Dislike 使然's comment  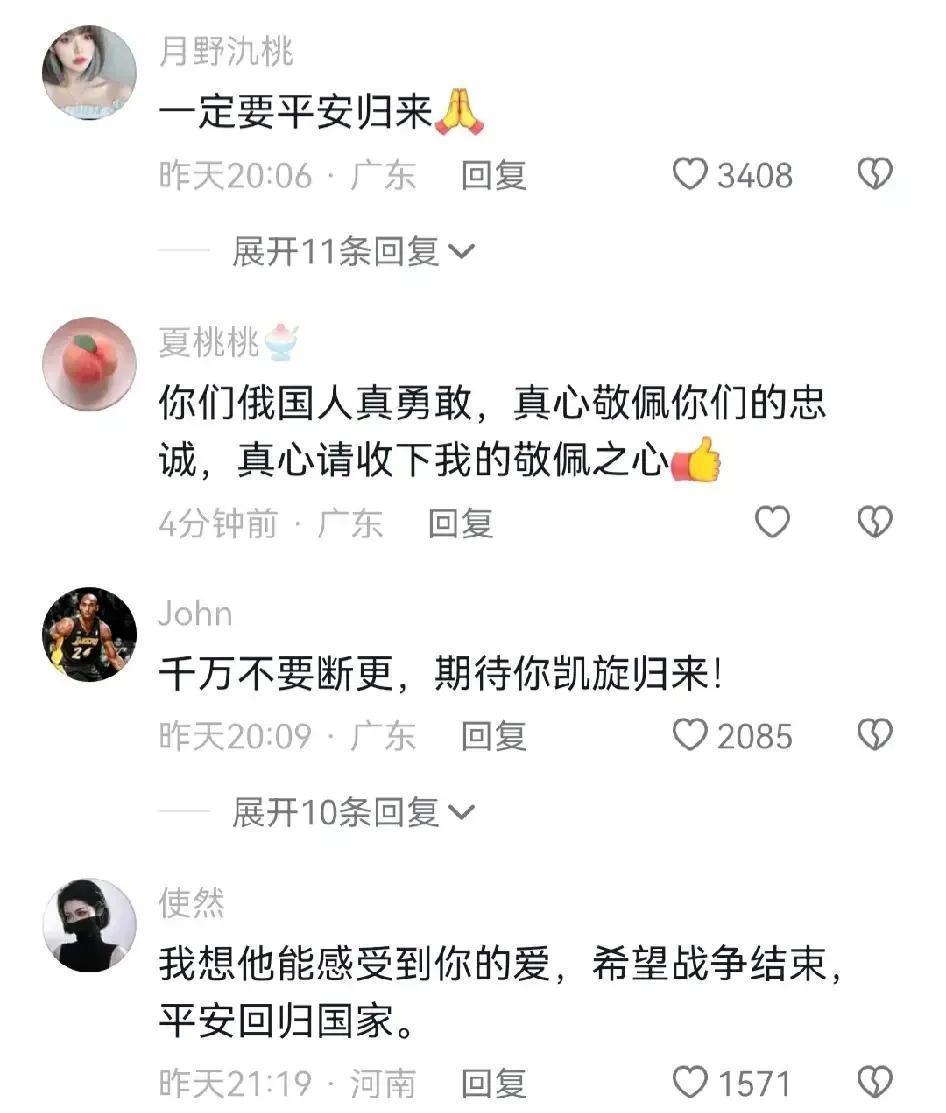point(875,1082)
